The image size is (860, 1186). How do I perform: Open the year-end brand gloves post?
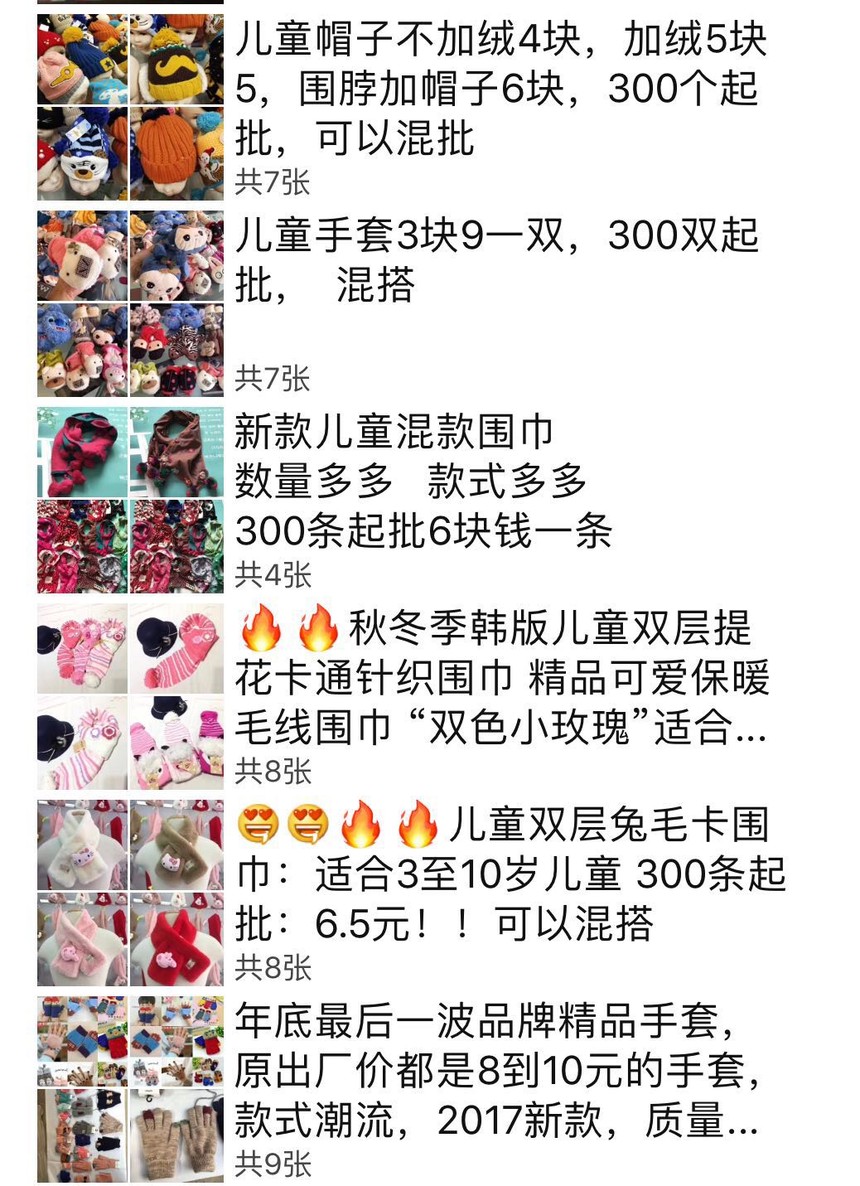click(500, 1072)
